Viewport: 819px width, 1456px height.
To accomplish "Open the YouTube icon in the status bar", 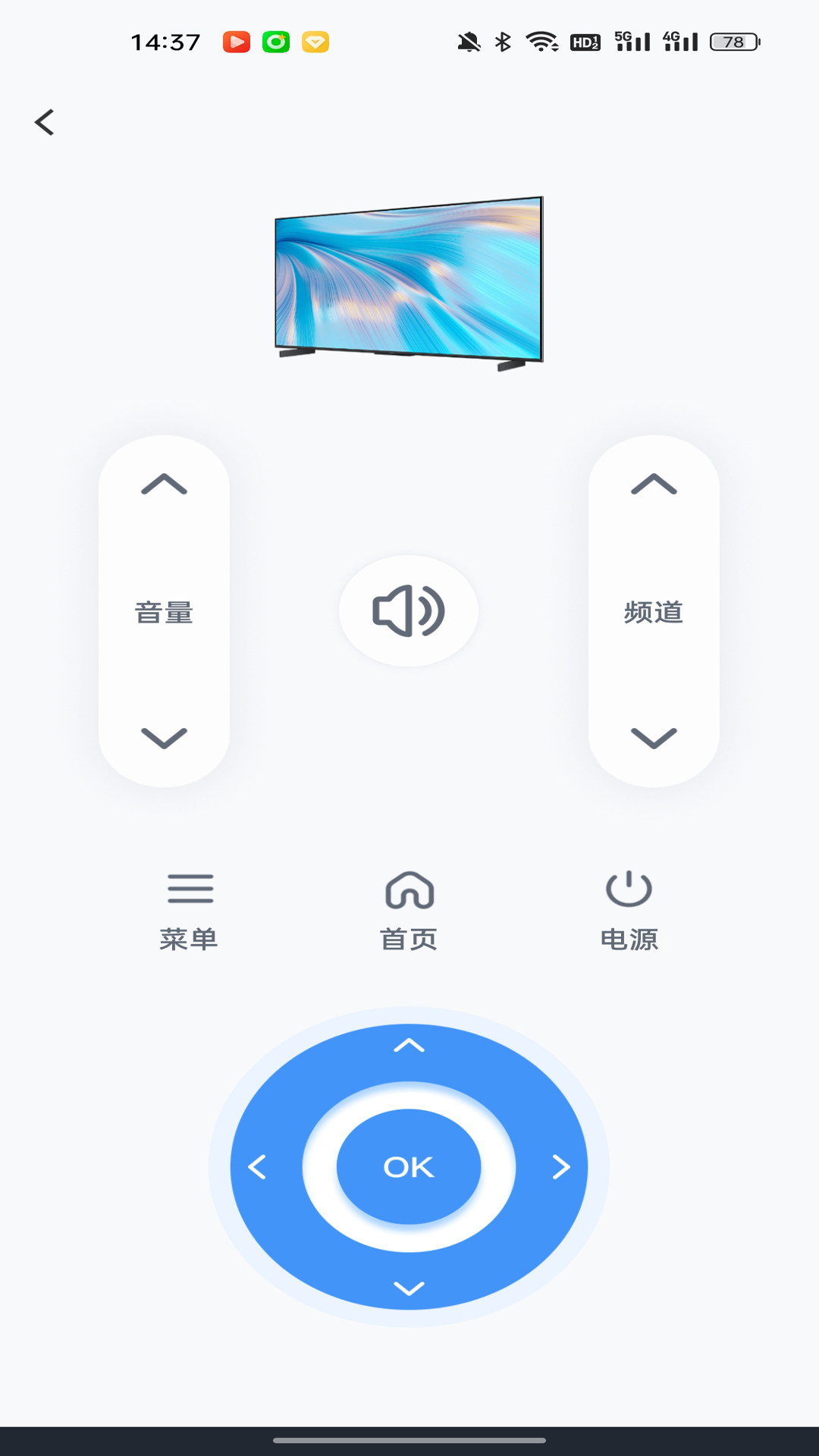I will [236, 42].
